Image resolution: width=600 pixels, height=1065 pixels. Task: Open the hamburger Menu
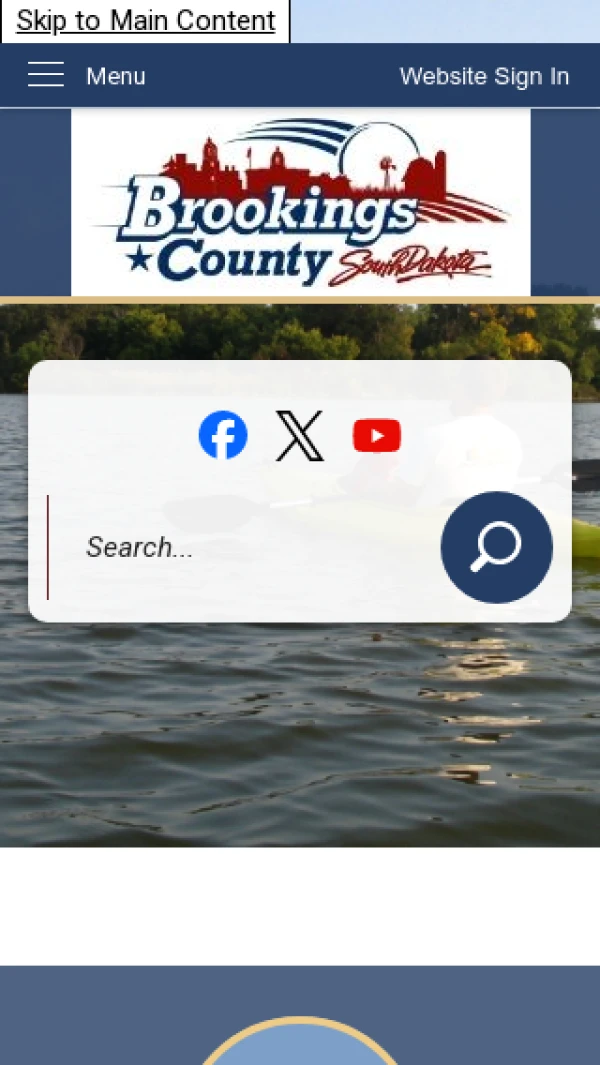click(86, 76)
